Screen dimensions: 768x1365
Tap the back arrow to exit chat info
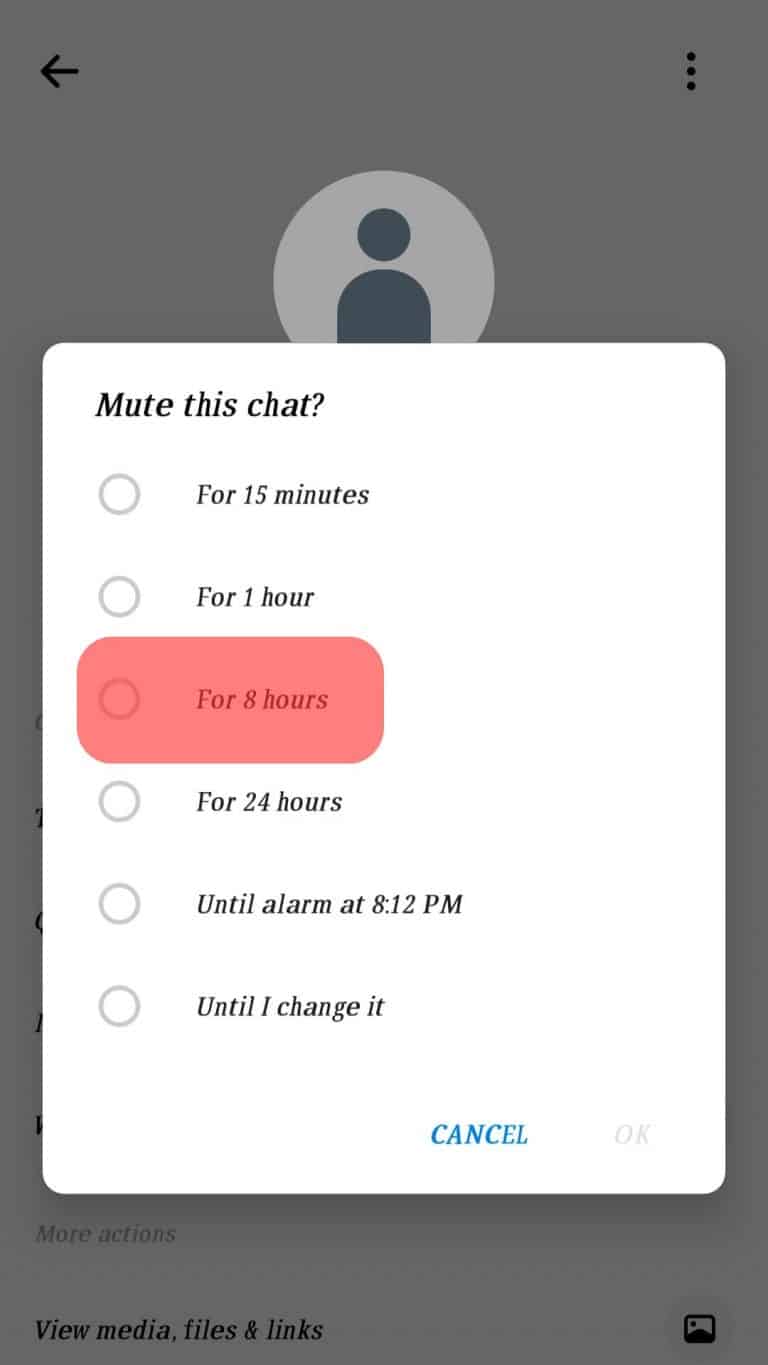tap(58, 71)
